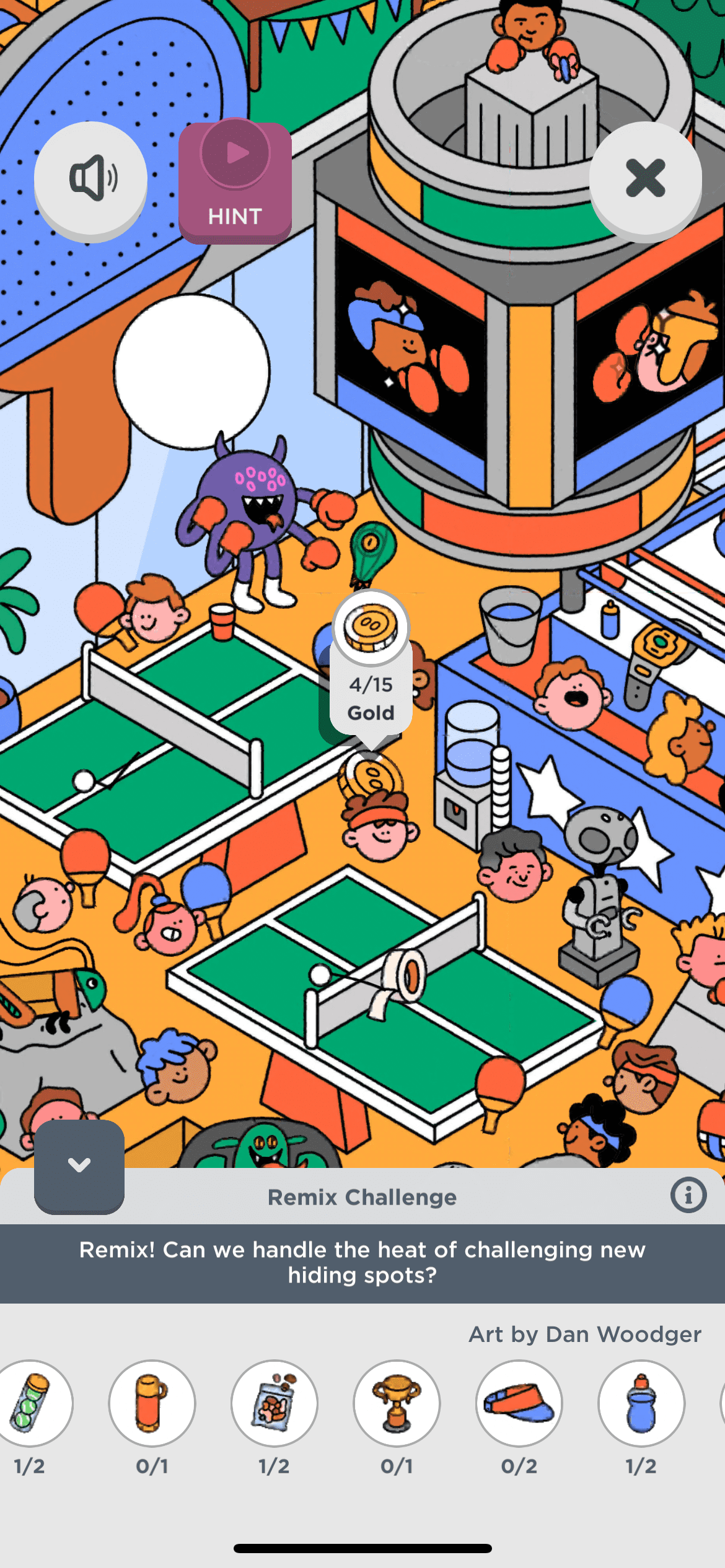This screenshot has width=725, height=1568.
Task: Select the gold trophy item
Action: coord(397,1403)
